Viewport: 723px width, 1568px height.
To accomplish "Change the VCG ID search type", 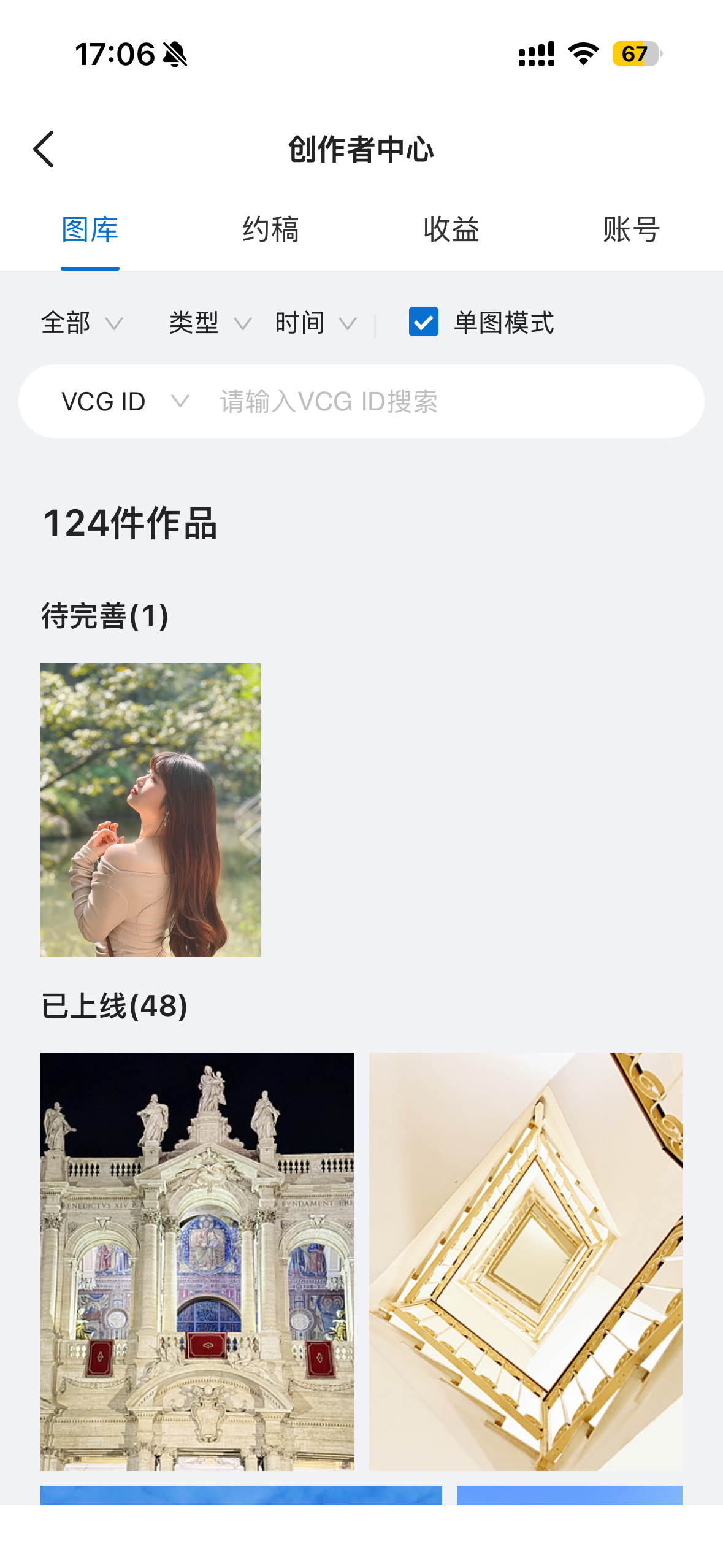I will (124, 402).
